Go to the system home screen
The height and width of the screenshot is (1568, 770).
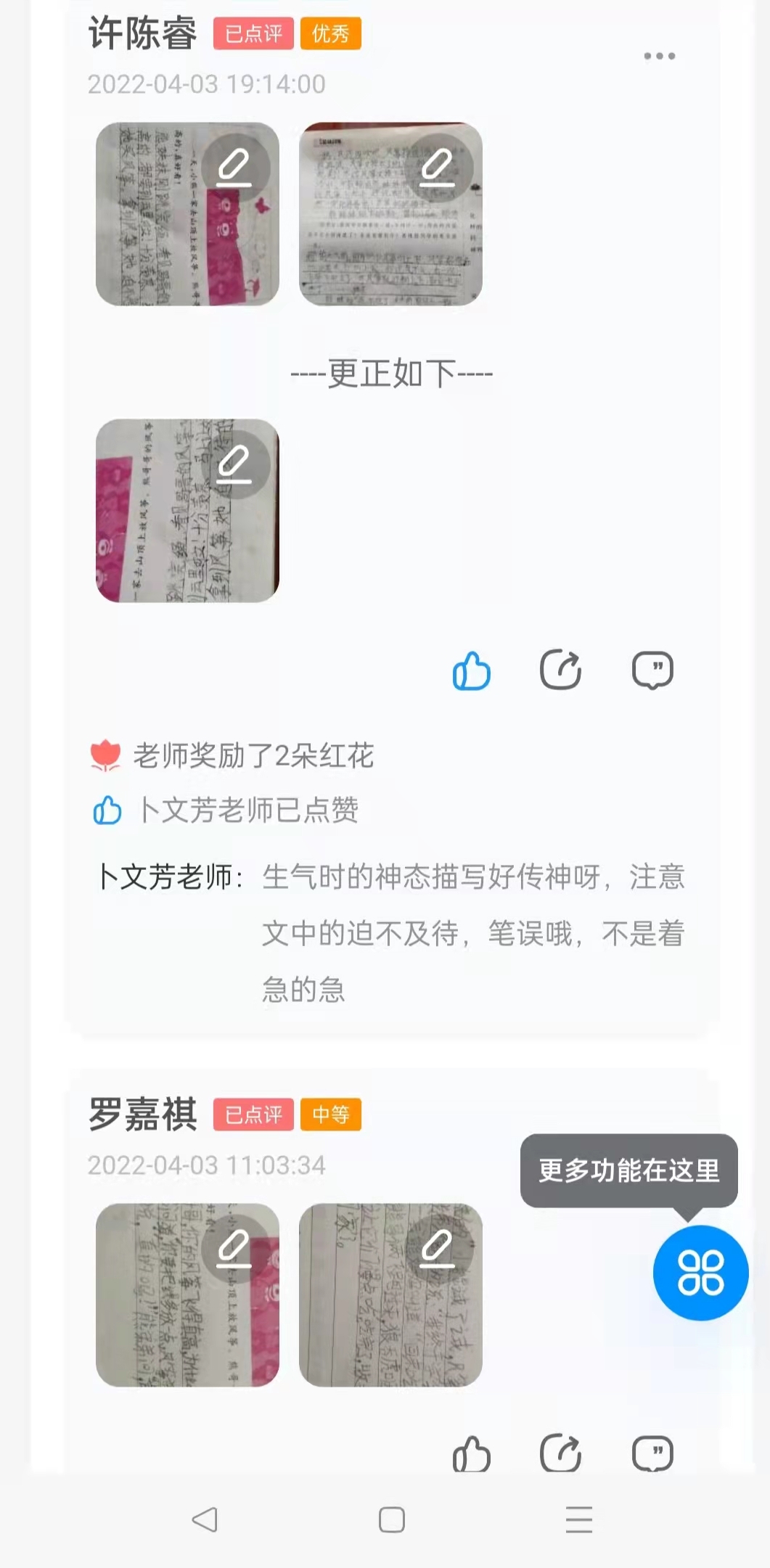point(392,1519)
